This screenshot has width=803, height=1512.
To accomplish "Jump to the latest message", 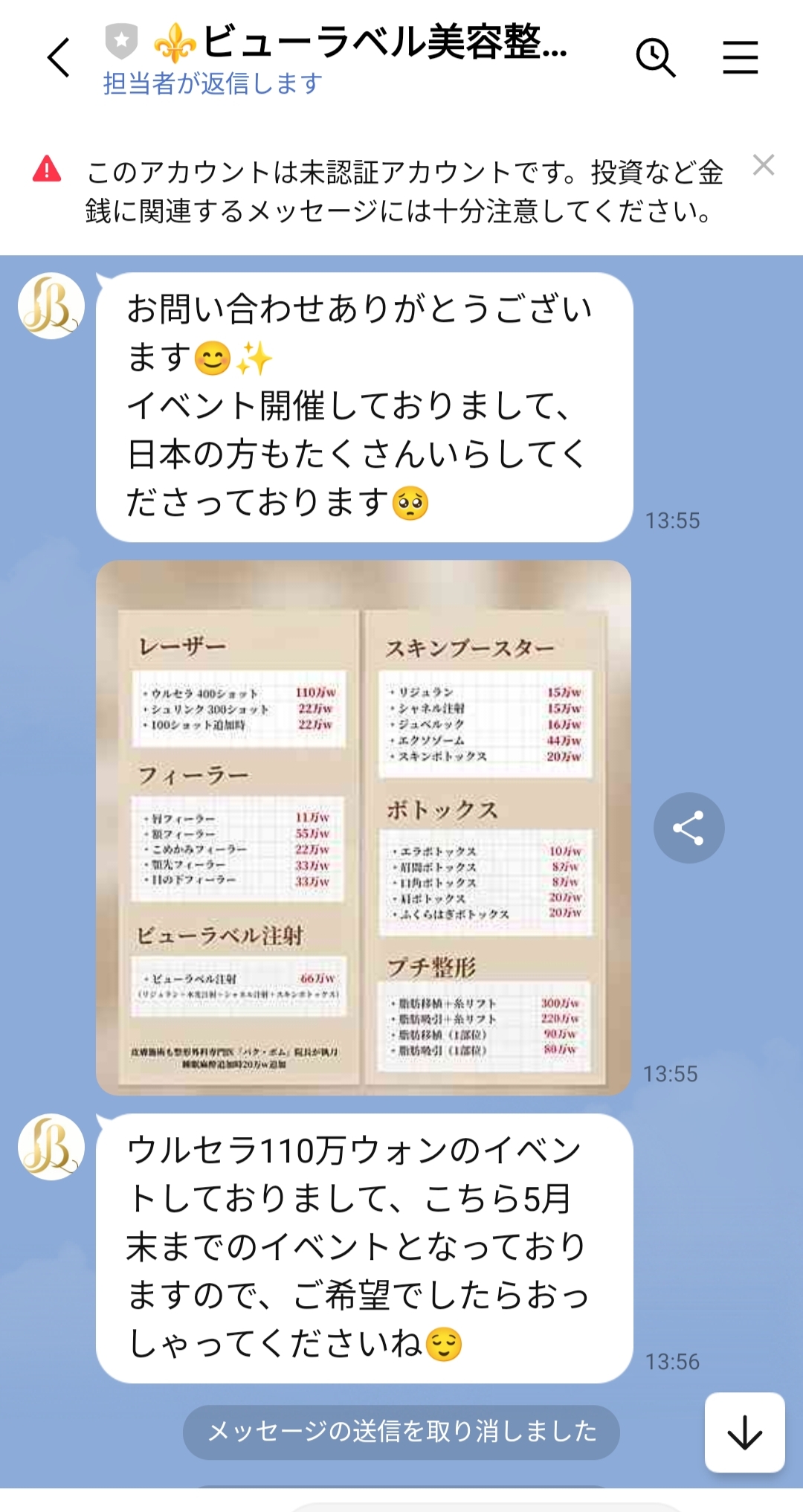I will (744, 1432).
